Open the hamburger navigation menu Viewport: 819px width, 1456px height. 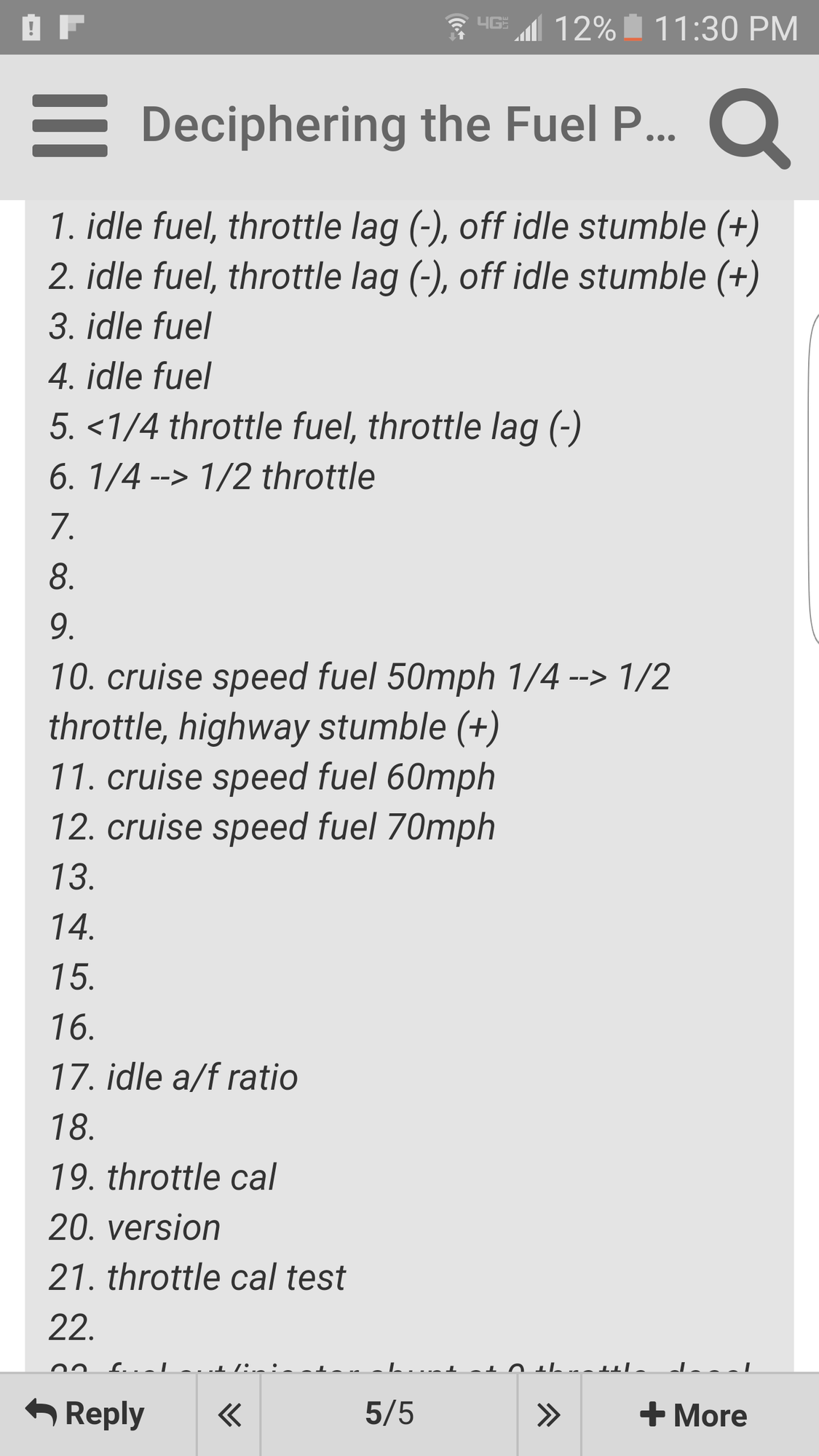pyautogui.click(x=70, y=126)
